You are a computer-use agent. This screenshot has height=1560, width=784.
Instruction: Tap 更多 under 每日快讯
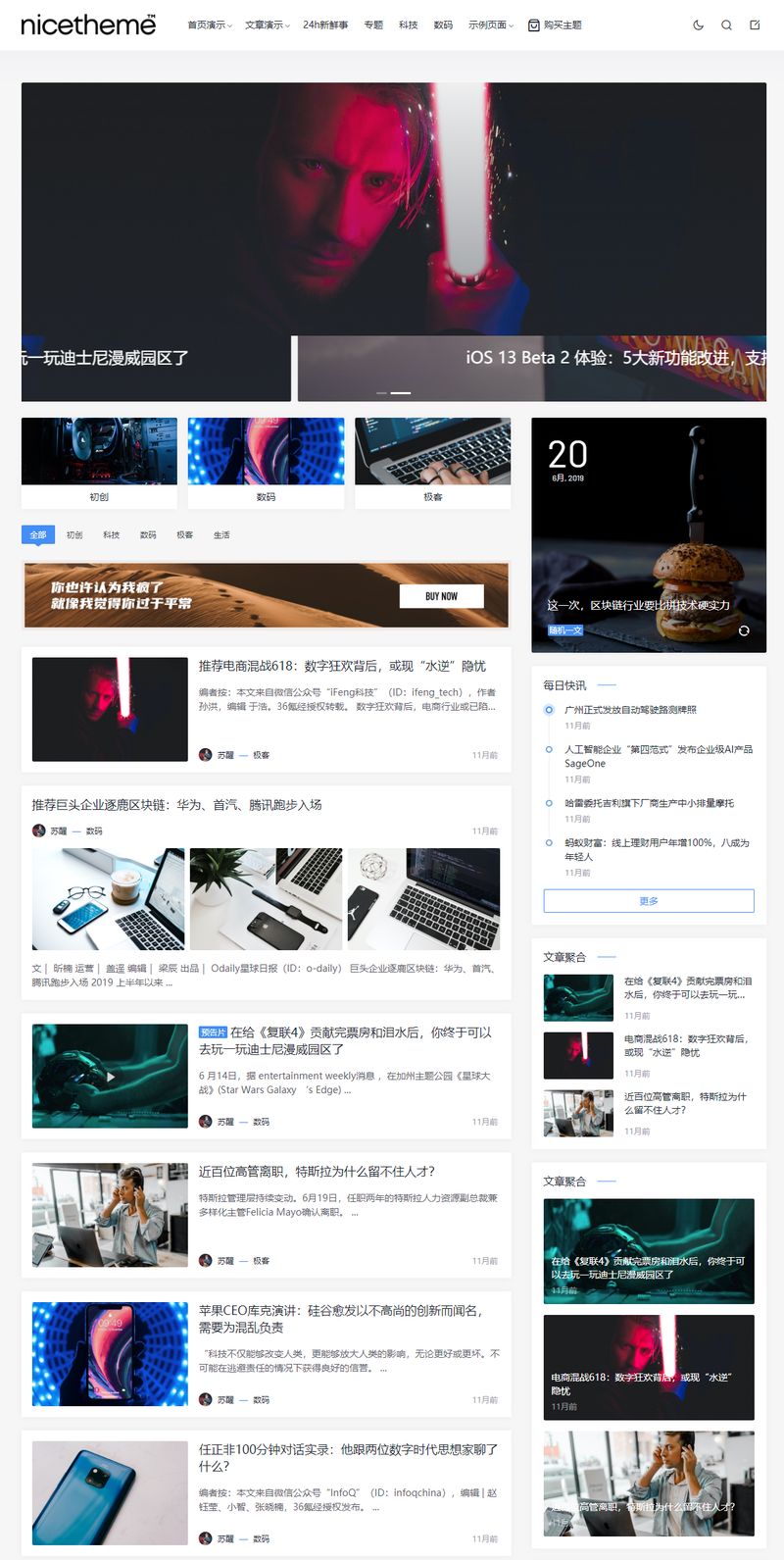click(x=648, y=901)
